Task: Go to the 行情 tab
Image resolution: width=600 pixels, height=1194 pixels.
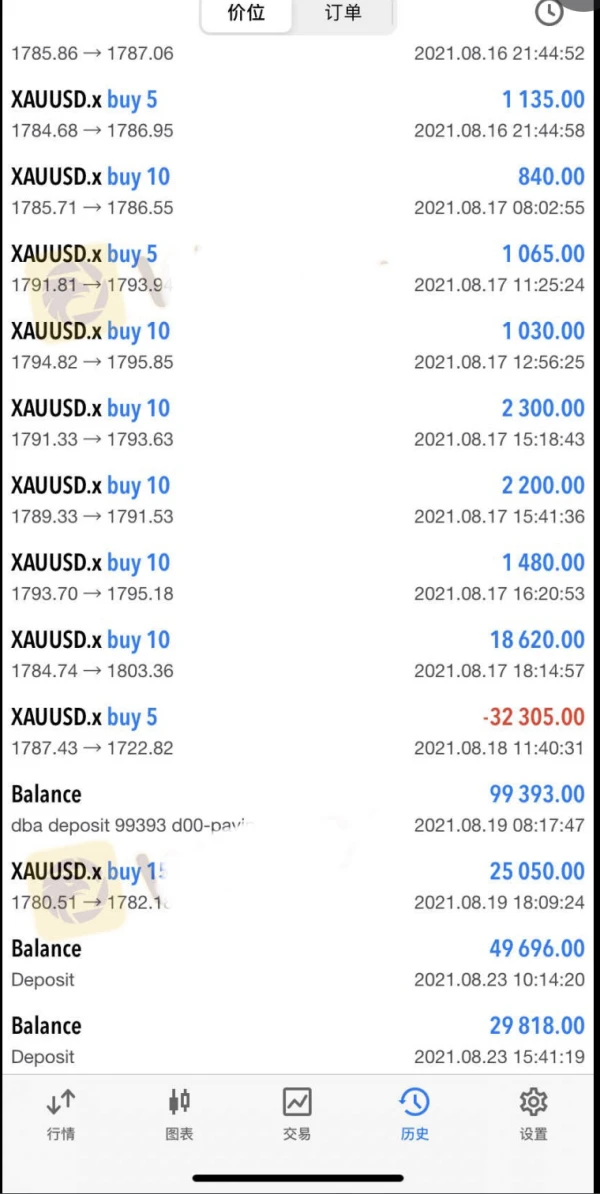Action: pos(60,1114)
